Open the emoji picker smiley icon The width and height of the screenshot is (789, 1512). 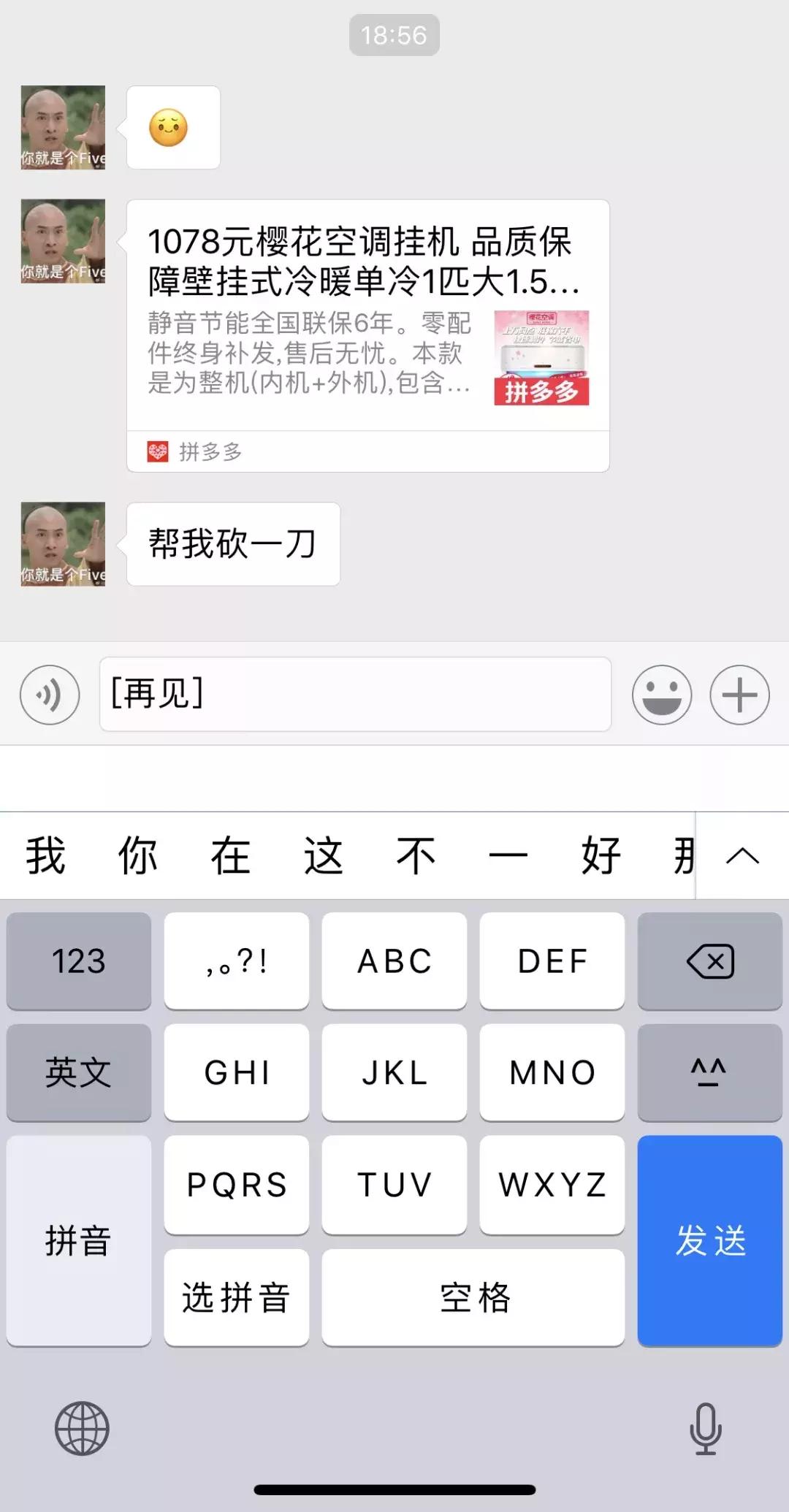pyautogui.click(x=662, y=695)
